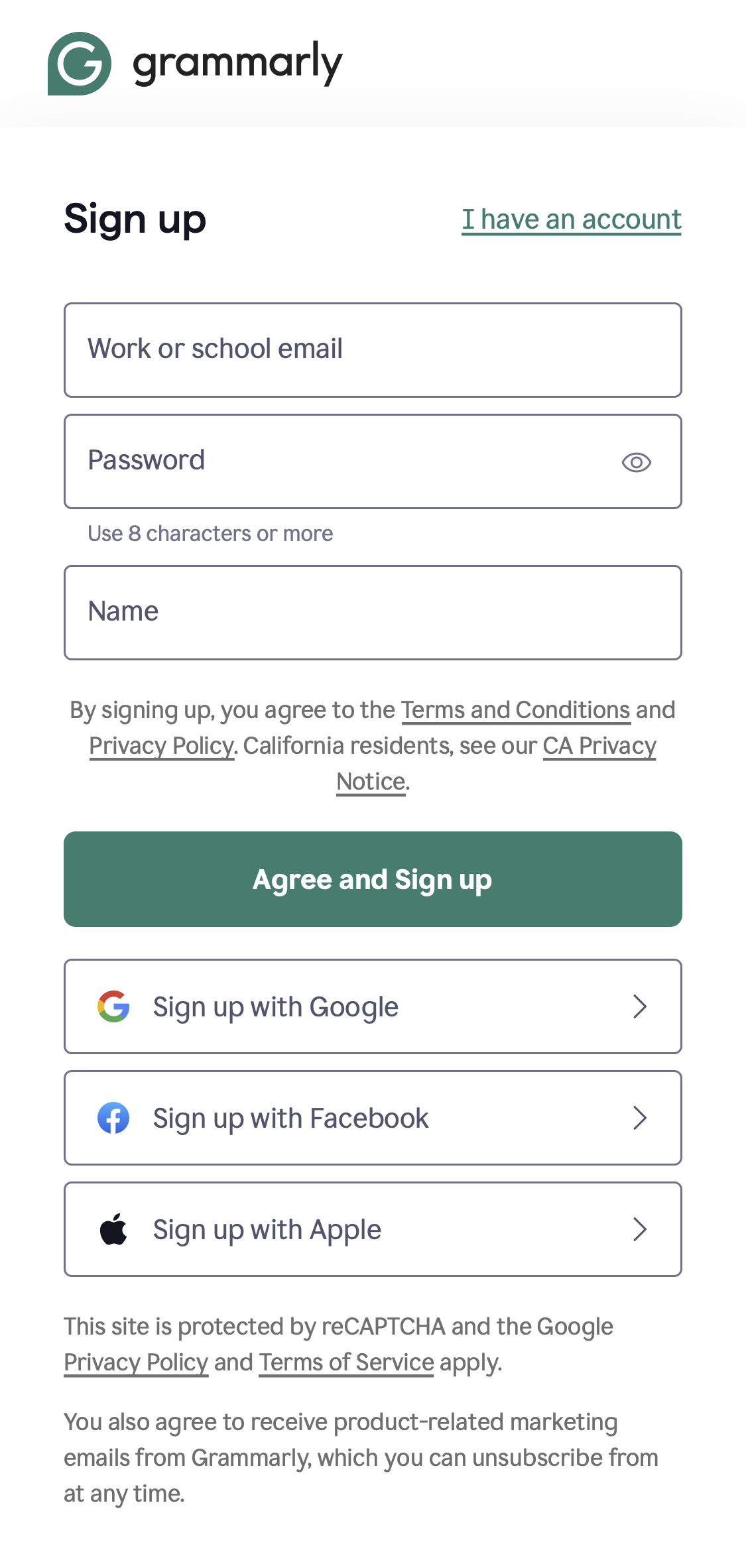The image size is (746, 1568).
Task: Open Google Privacy Policy link under reCAPTCHA
Action: 136,1362
